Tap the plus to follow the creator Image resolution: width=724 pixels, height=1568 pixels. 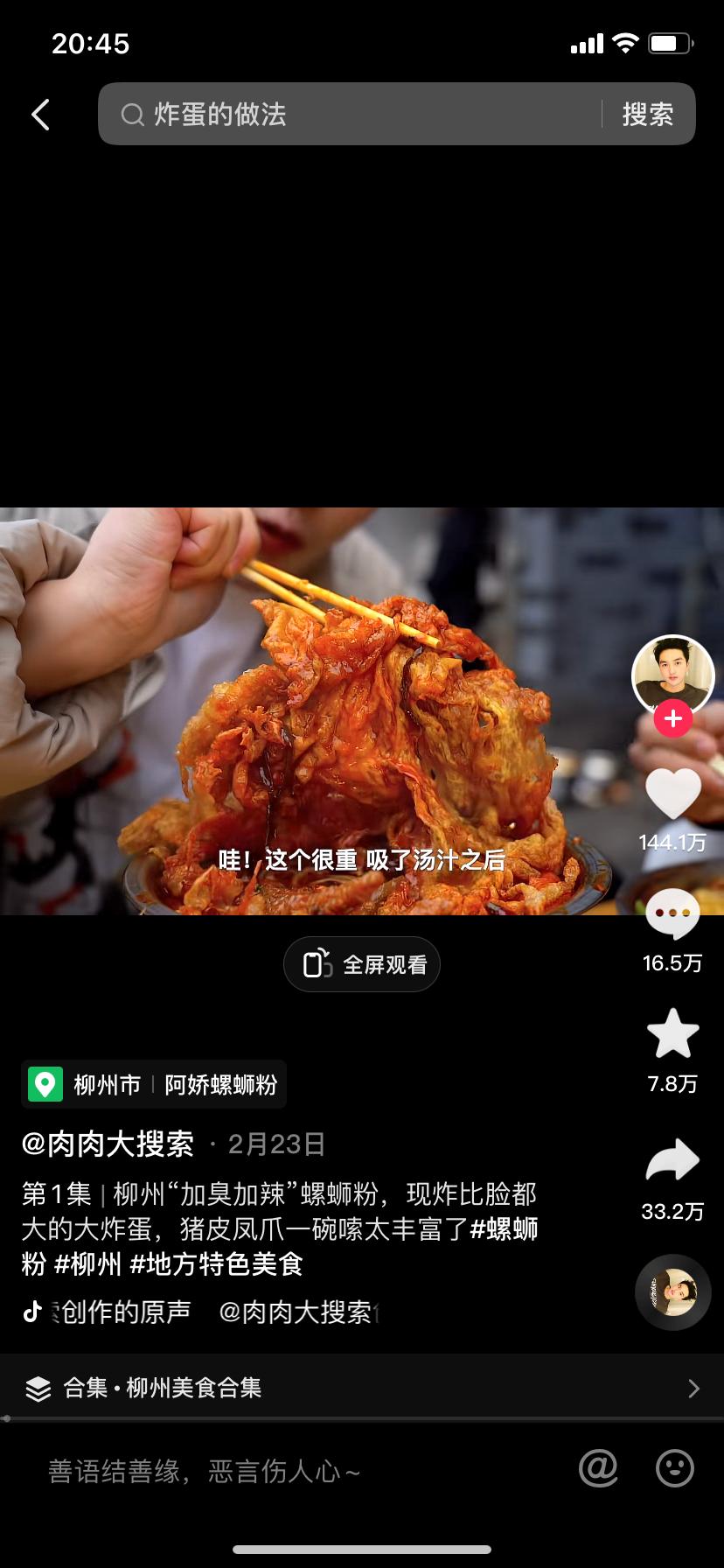point(672,718)
